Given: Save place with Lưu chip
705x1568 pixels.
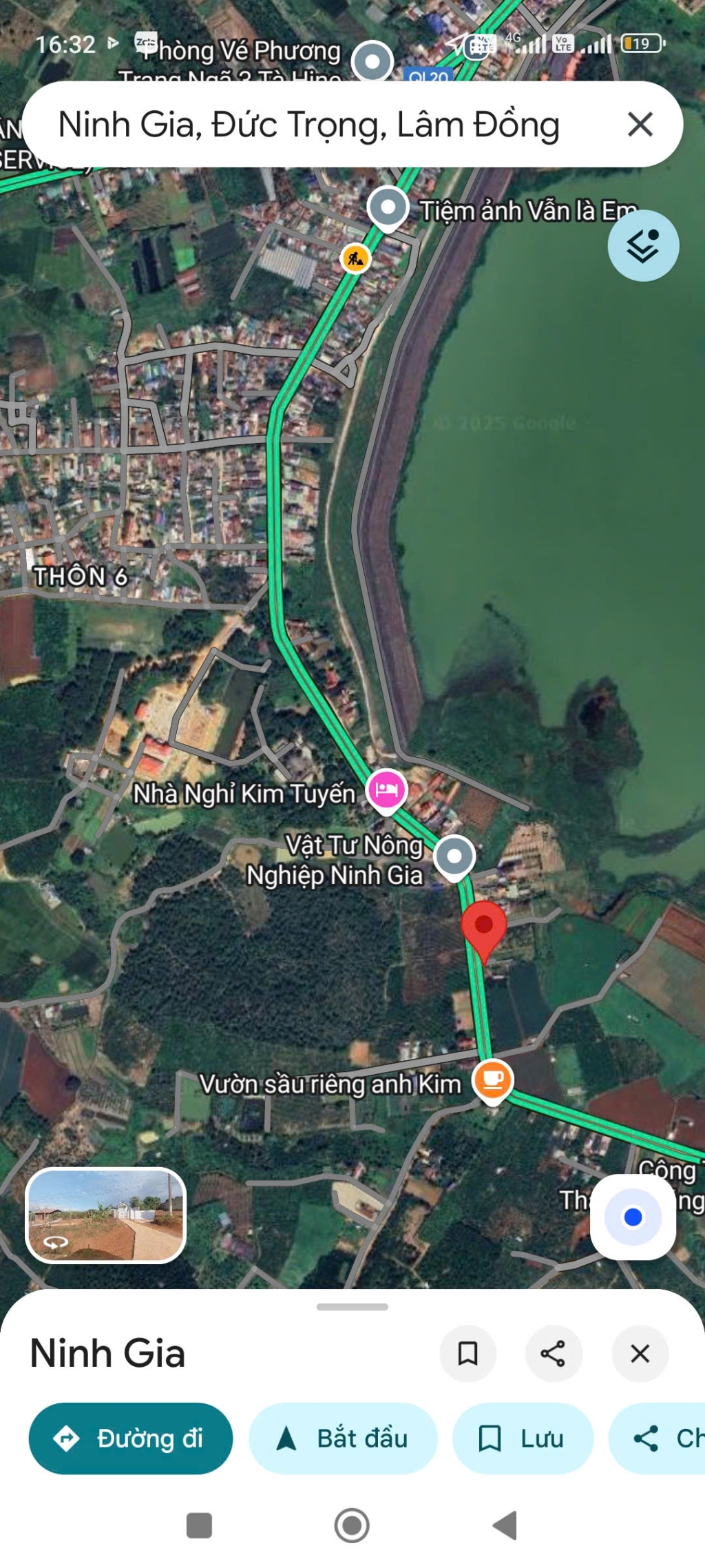Looking at the screenshot, I should click(523, 1438).
